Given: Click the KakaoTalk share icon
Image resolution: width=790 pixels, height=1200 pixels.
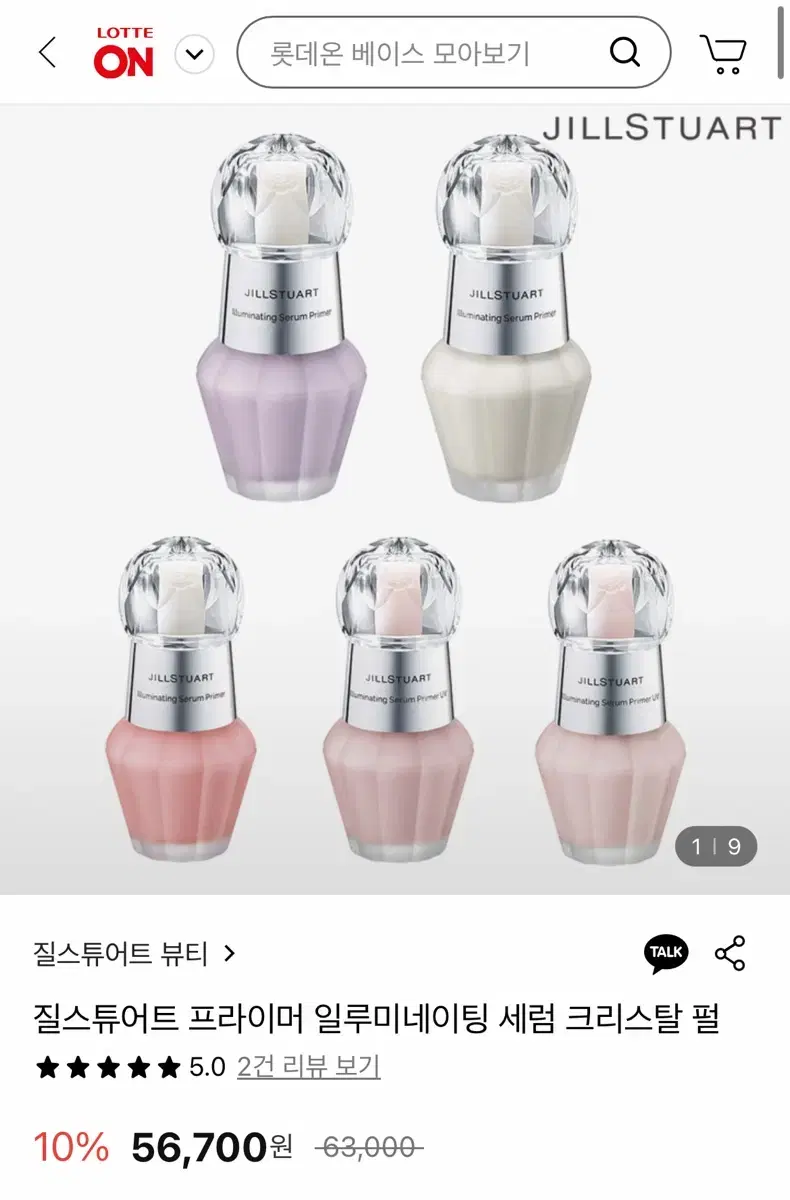Looking at the screenshot, I should (666, 954).
